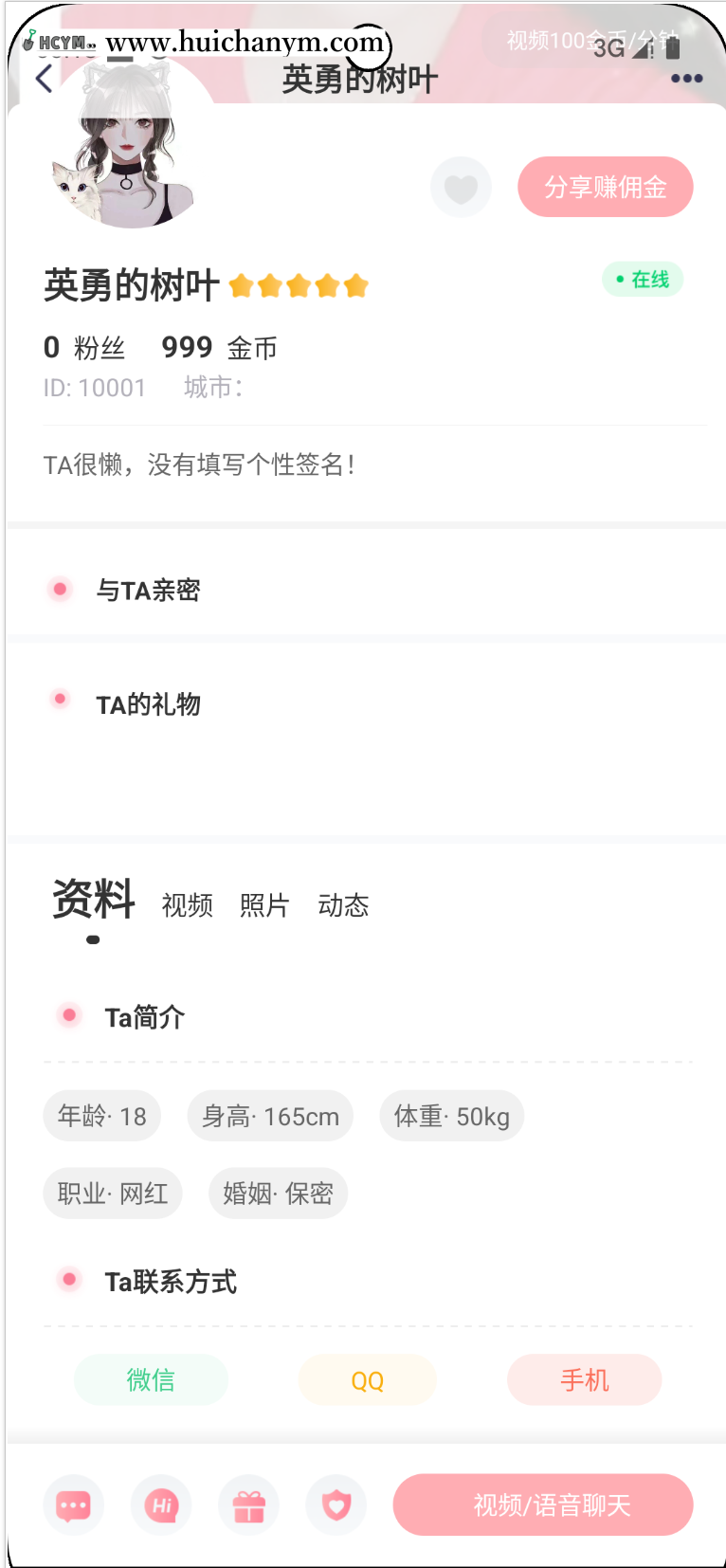Open the gift icon near bottom
This screenshot has height=1568, width=726.
[x=248, y=1504]
